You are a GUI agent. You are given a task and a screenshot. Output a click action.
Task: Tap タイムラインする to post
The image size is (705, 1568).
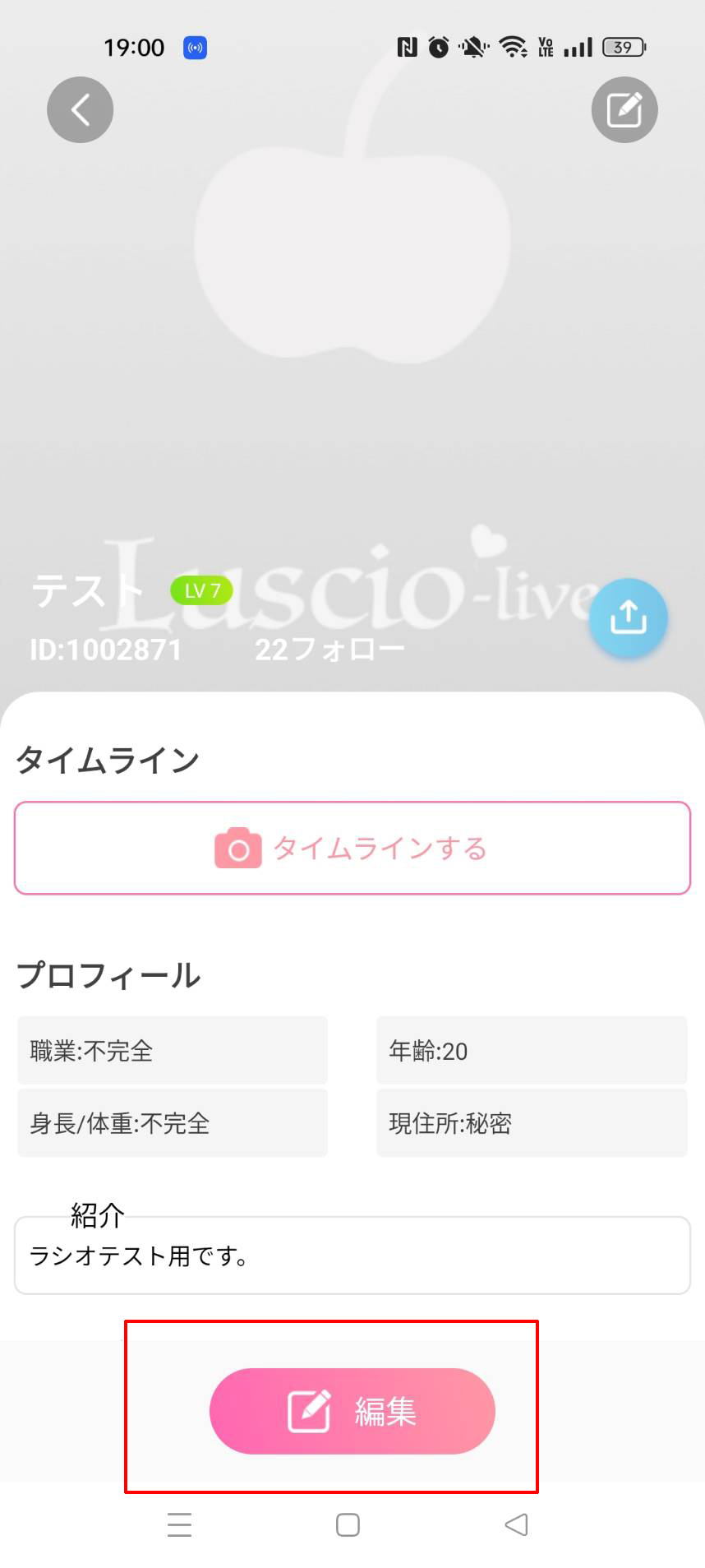[352, 848]
